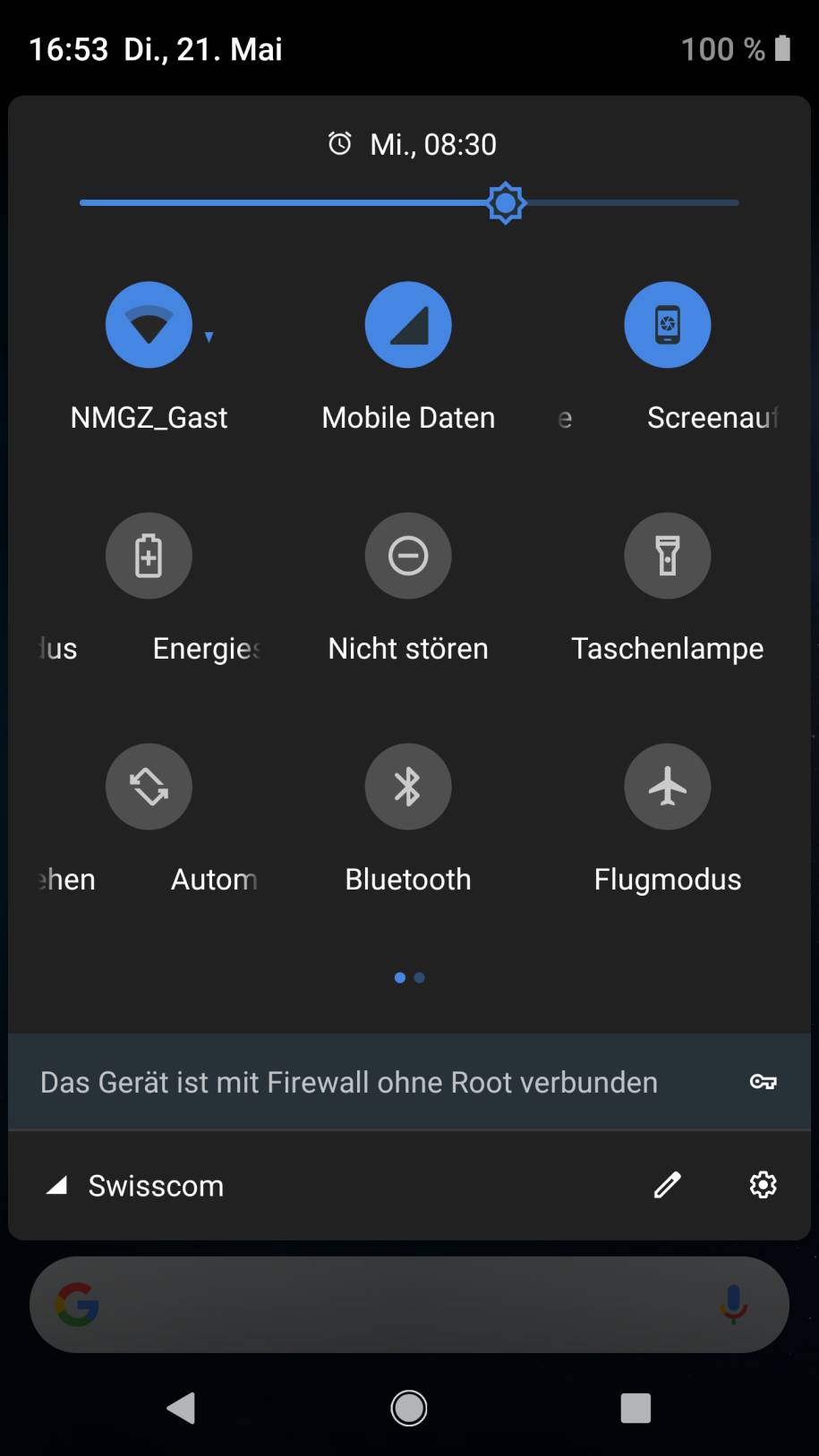Tap the recent apps square navigation button
This screenshot has height=1456, width=819.
click(x=636, y=1407)
